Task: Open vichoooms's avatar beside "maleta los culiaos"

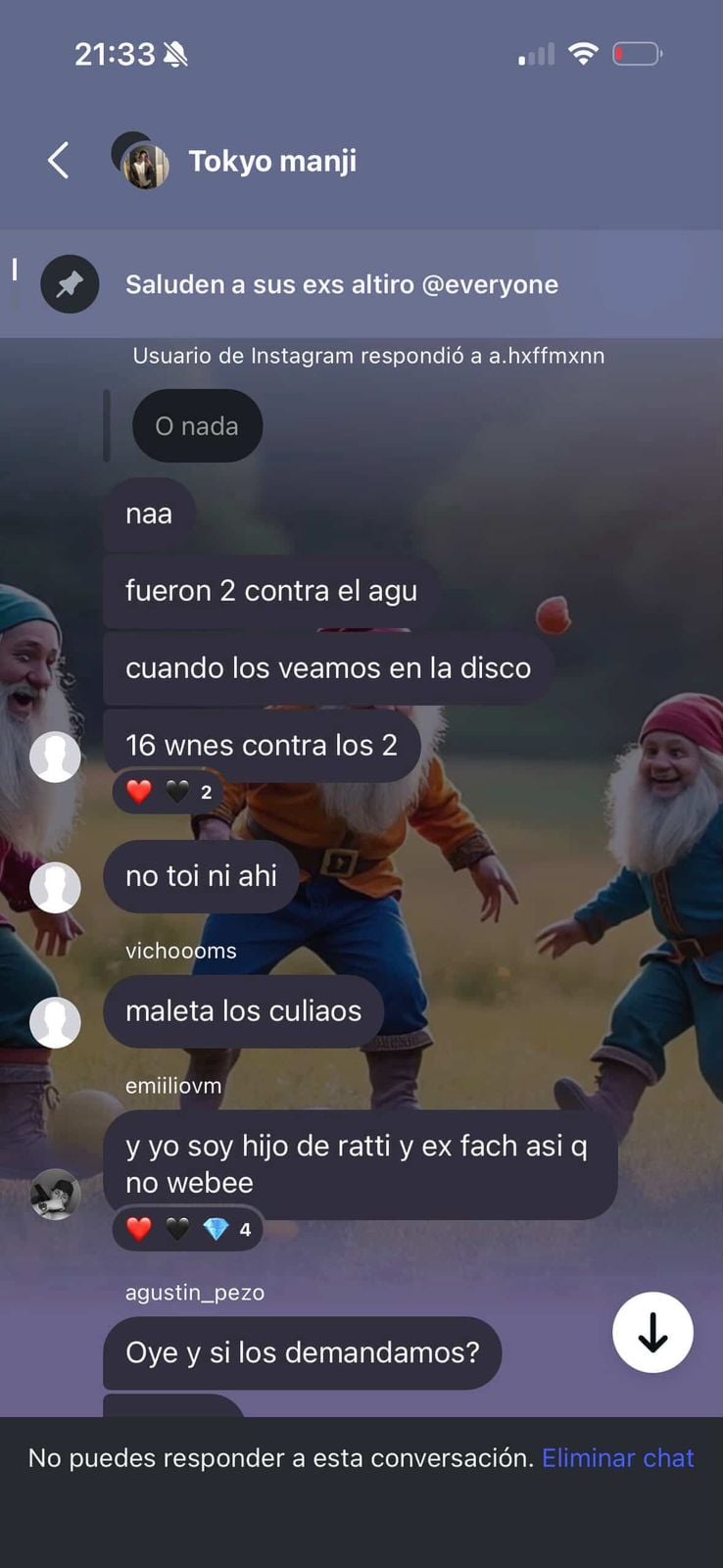Action: (55, 1022)
